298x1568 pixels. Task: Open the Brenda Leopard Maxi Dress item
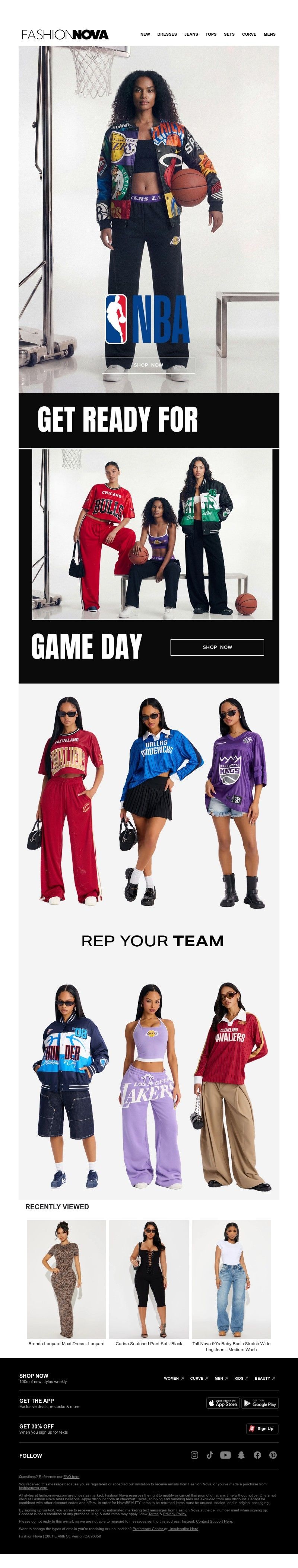click(x=66, y=1279)
